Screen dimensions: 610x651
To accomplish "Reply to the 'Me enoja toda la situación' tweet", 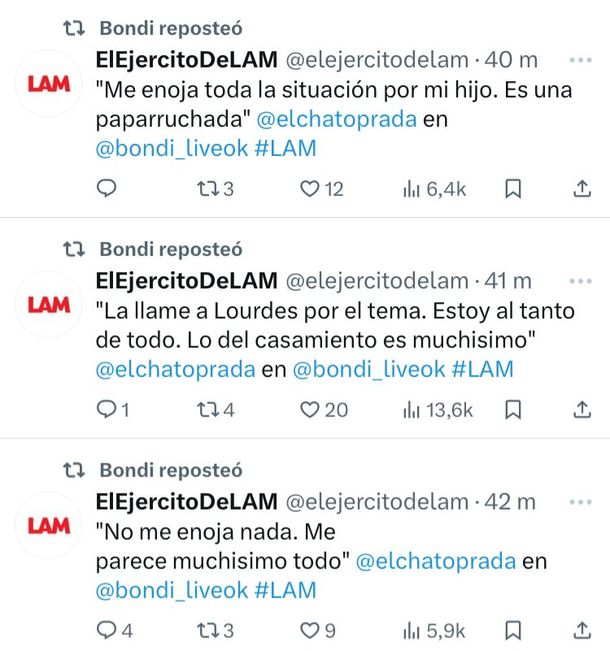I will pos(107,187).
